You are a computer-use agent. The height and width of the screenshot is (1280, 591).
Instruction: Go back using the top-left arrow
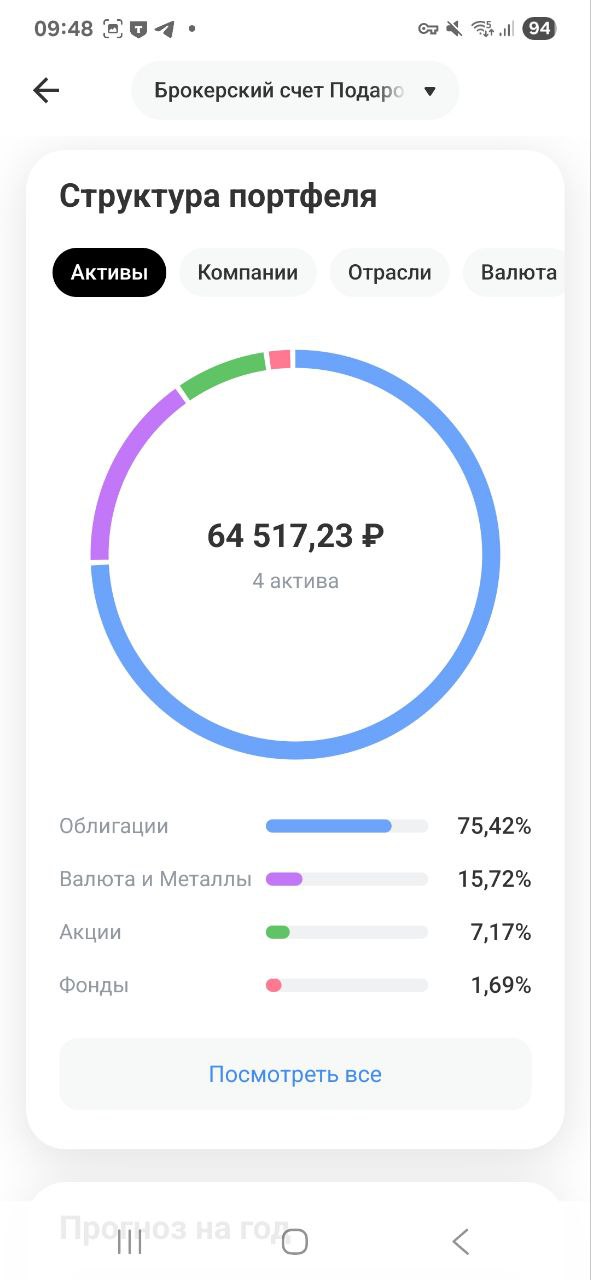coord(46,91)
